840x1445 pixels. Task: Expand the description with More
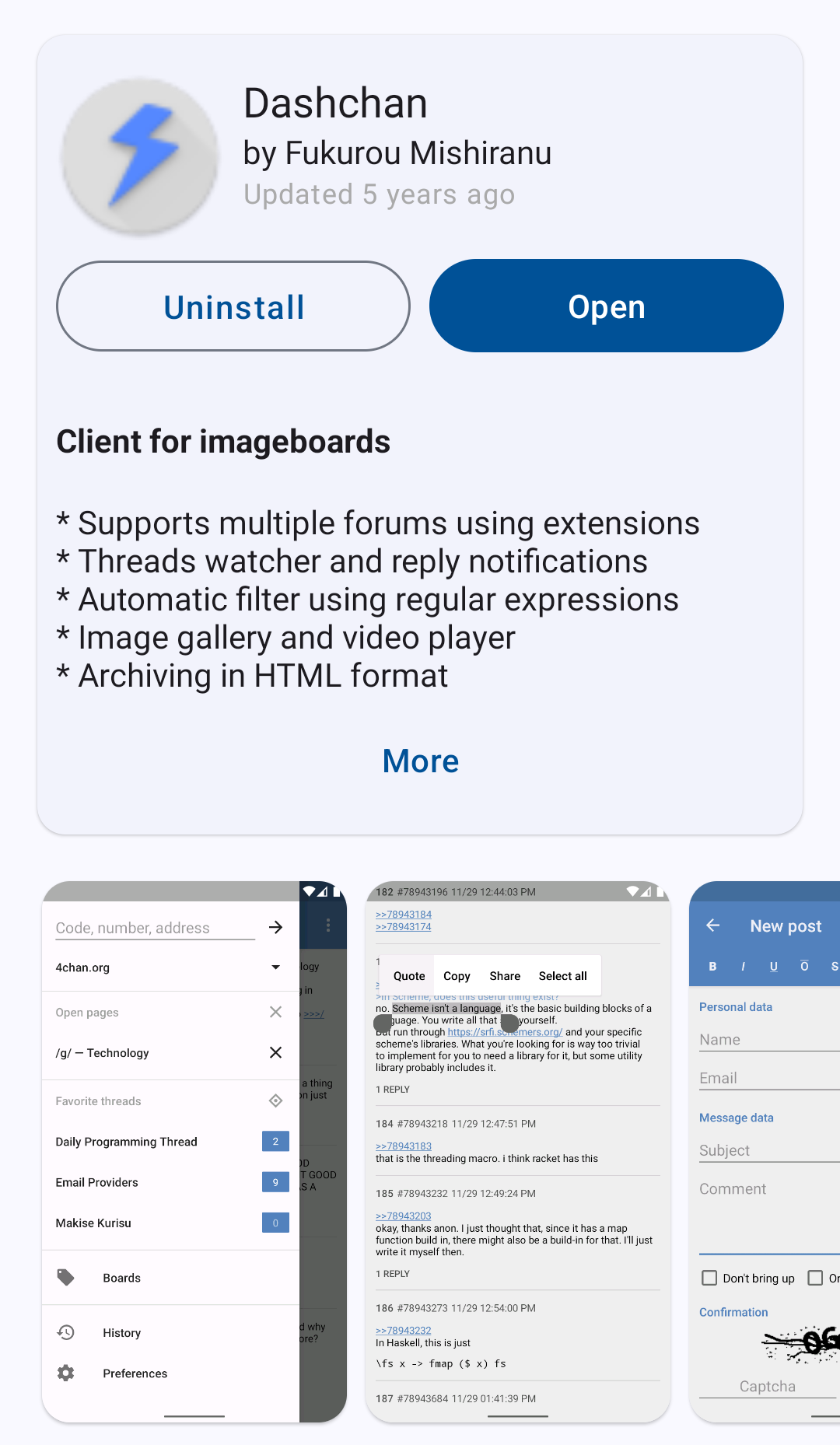[420, 761]
